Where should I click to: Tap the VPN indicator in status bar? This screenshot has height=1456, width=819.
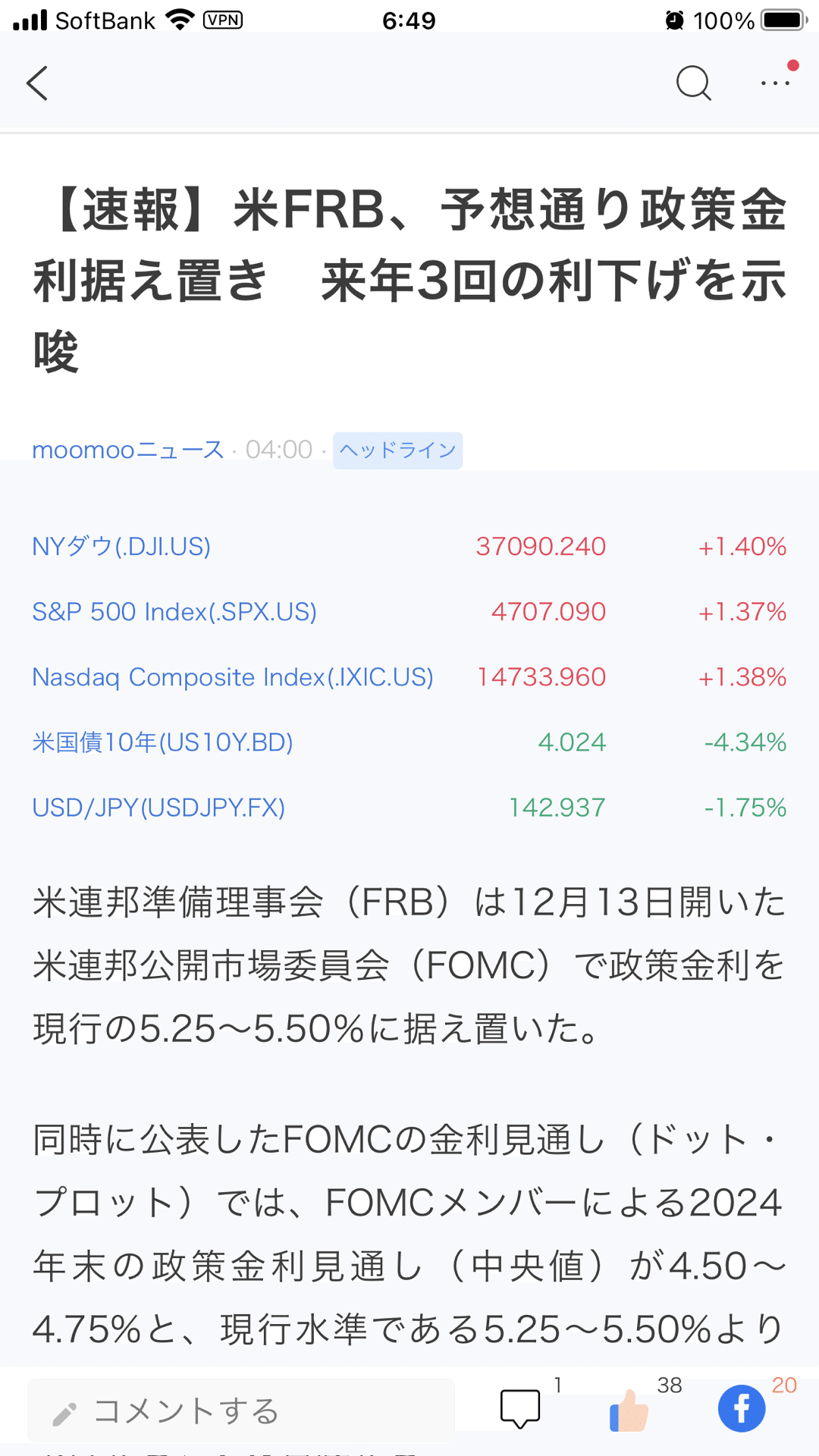pos(224,20)
